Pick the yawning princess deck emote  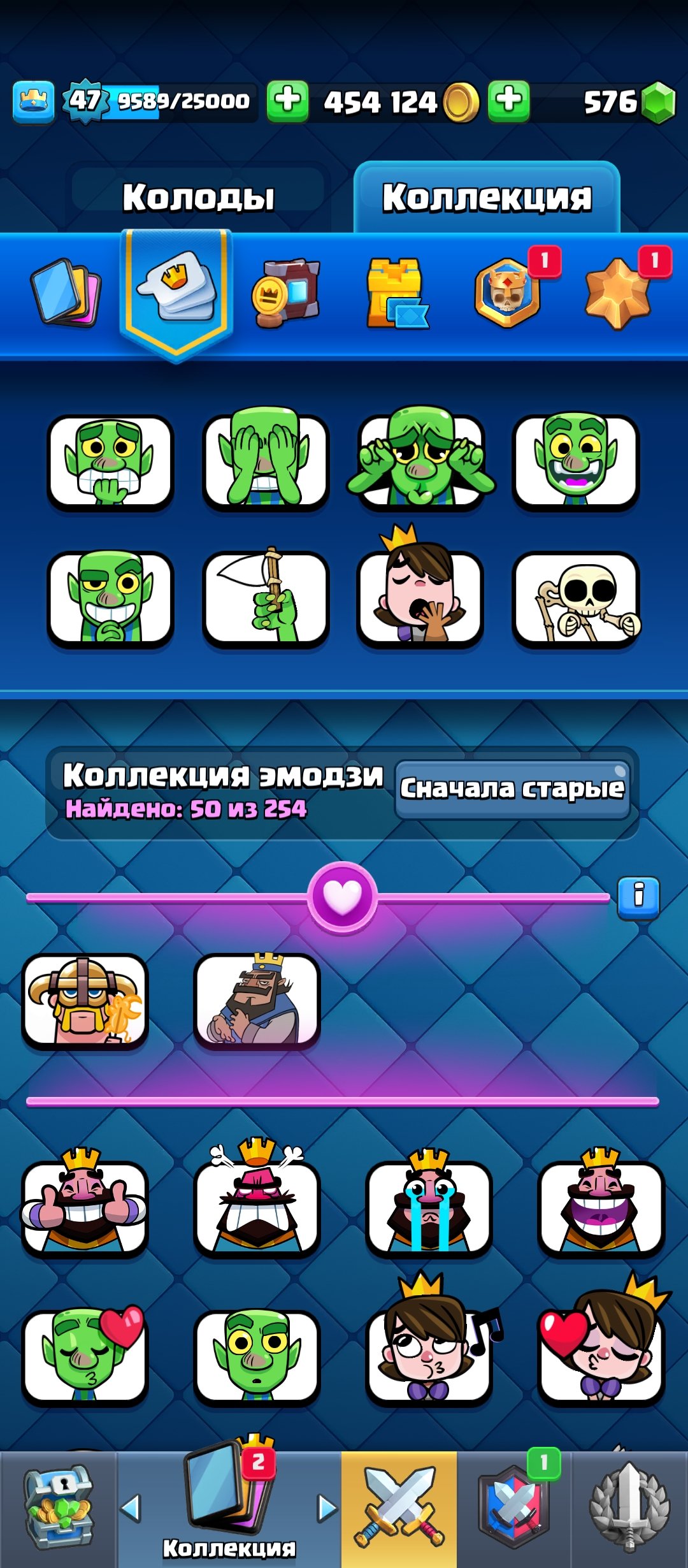(x=420, y=598)
